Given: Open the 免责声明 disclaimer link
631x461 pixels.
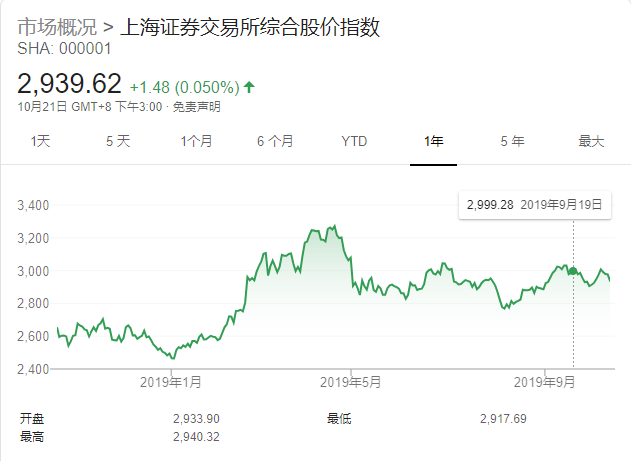Looking at the screenshot, I should point(197,106).
